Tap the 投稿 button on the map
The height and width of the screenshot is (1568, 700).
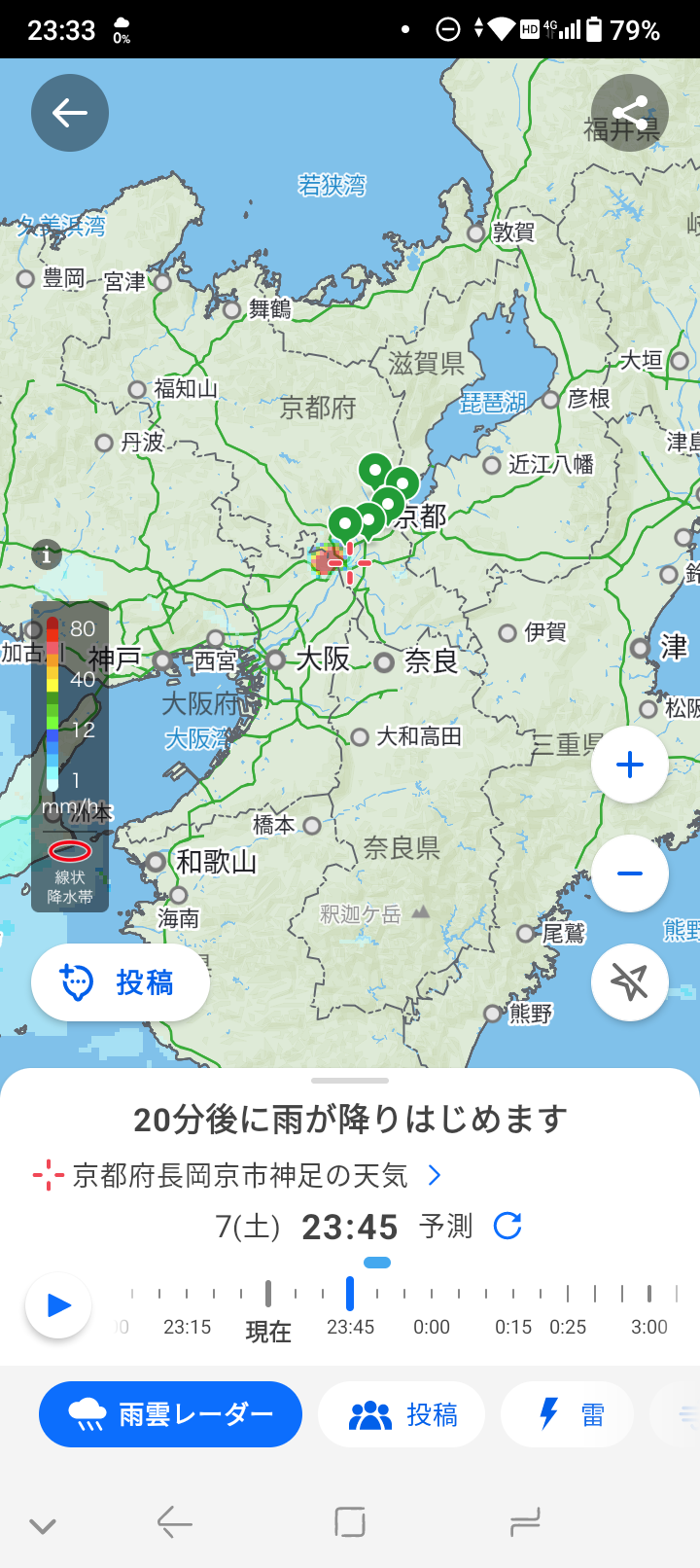[x=121, y=982]
